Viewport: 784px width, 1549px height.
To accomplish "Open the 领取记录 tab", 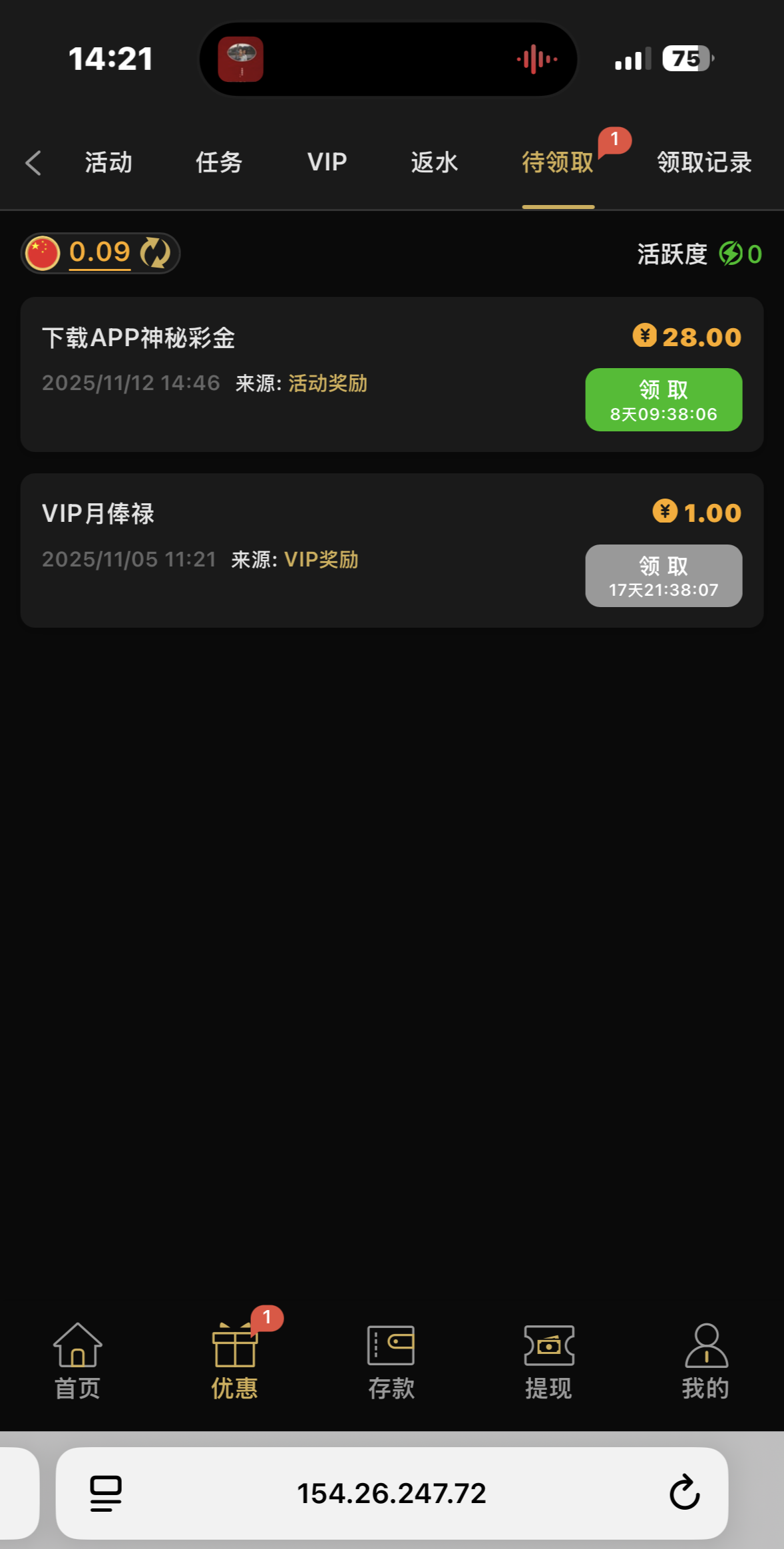I will coord(704,162).
